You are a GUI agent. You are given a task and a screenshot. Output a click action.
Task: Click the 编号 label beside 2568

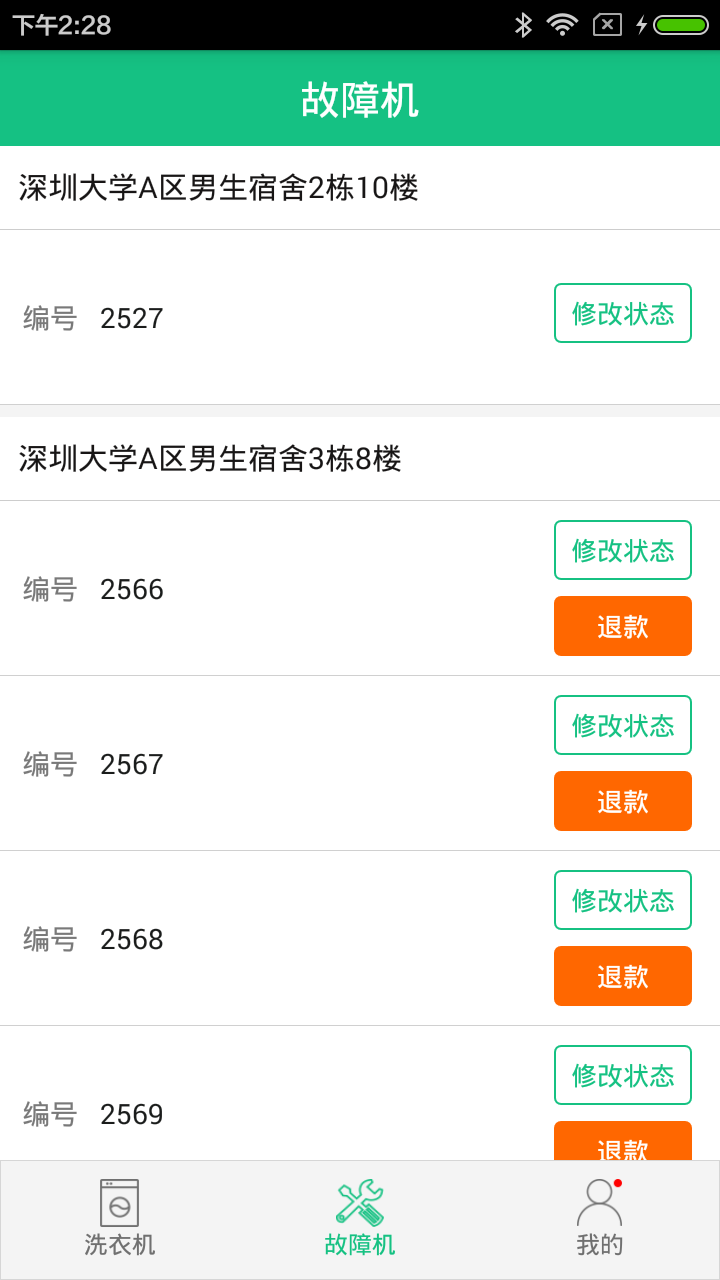tap(49, 939)
